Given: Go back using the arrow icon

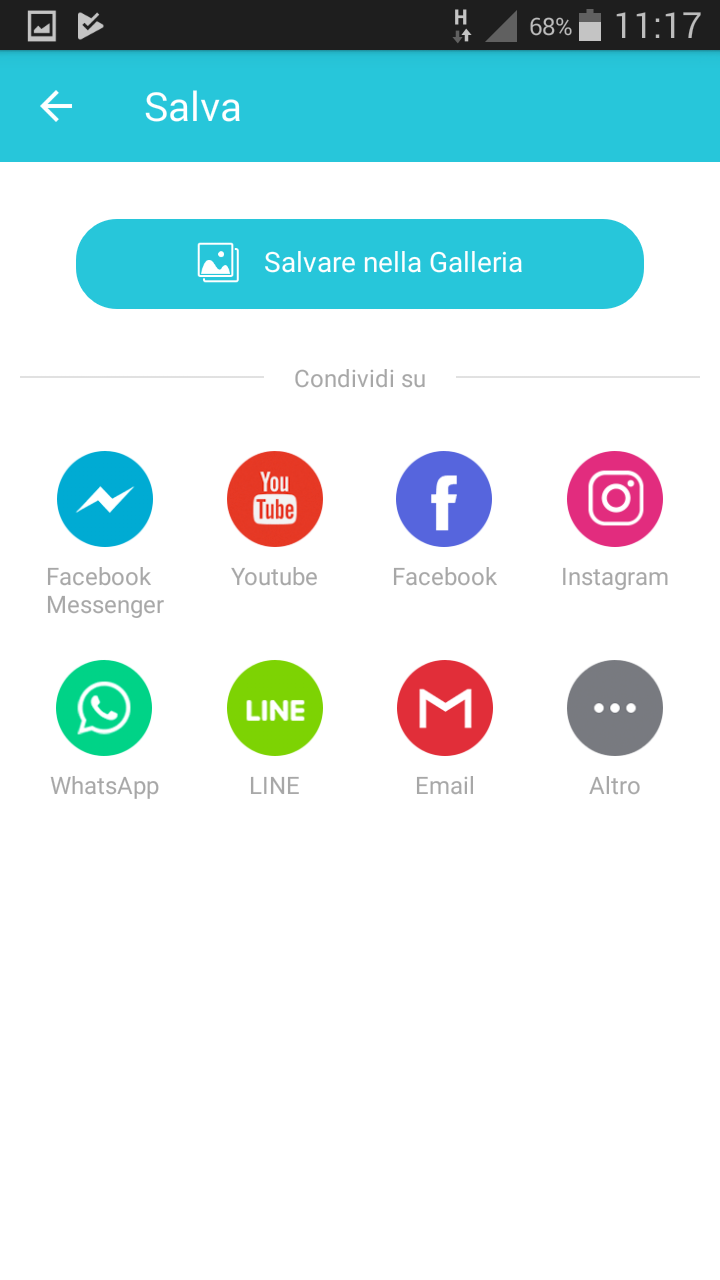Looking at the screenshot, I should click(56, 106).
